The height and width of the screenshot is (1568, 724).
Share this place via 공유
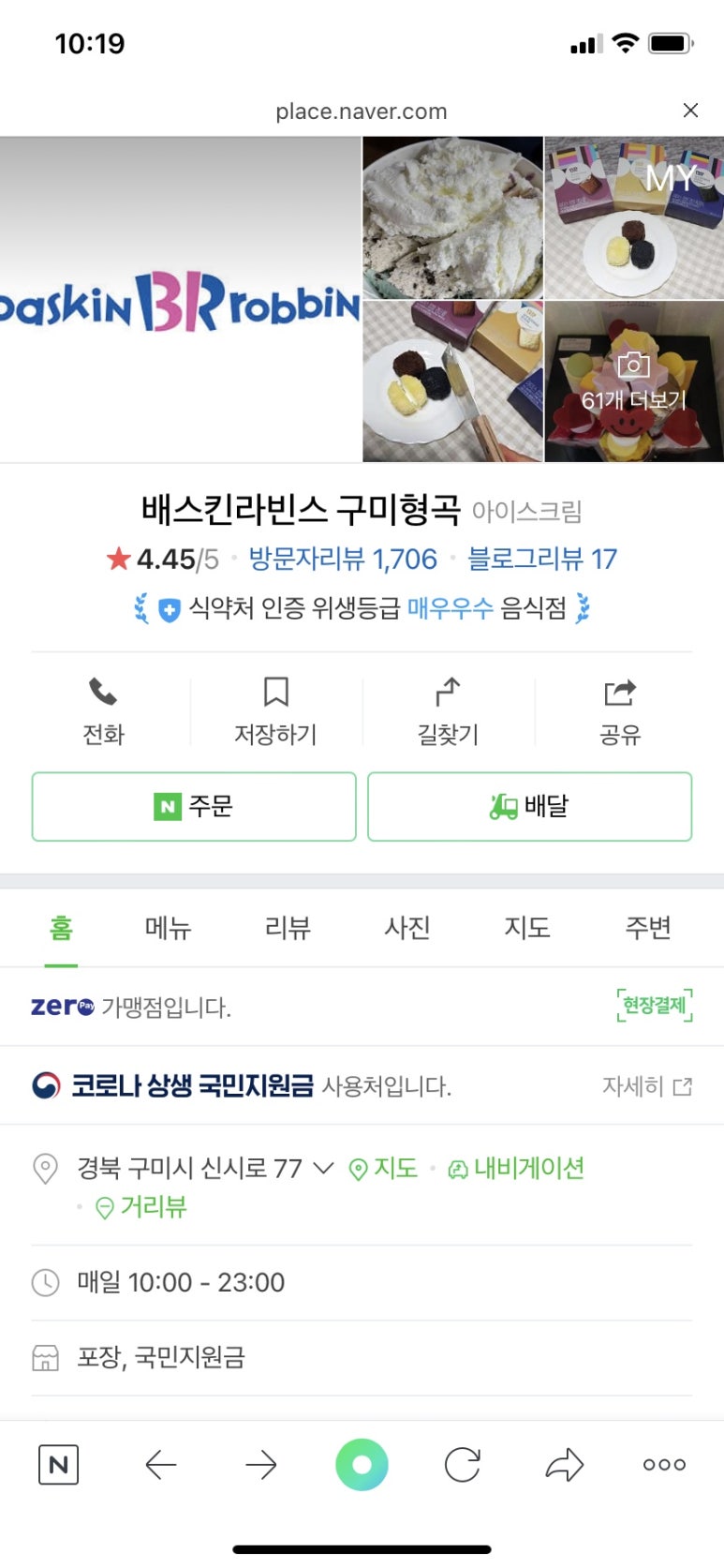pos(619,710)
